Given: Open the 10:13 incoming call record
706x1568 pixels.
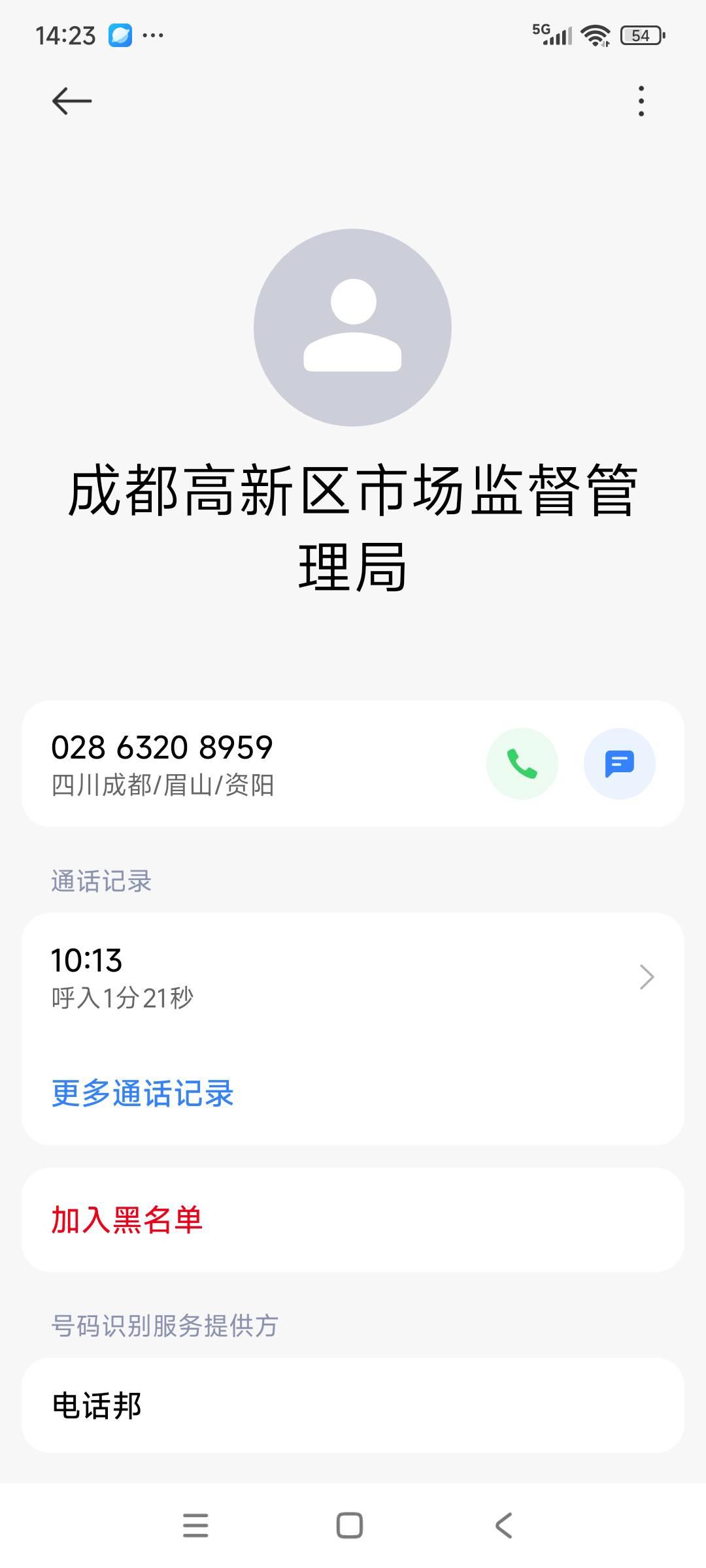Looking at the screenshot, I should 353,977.
